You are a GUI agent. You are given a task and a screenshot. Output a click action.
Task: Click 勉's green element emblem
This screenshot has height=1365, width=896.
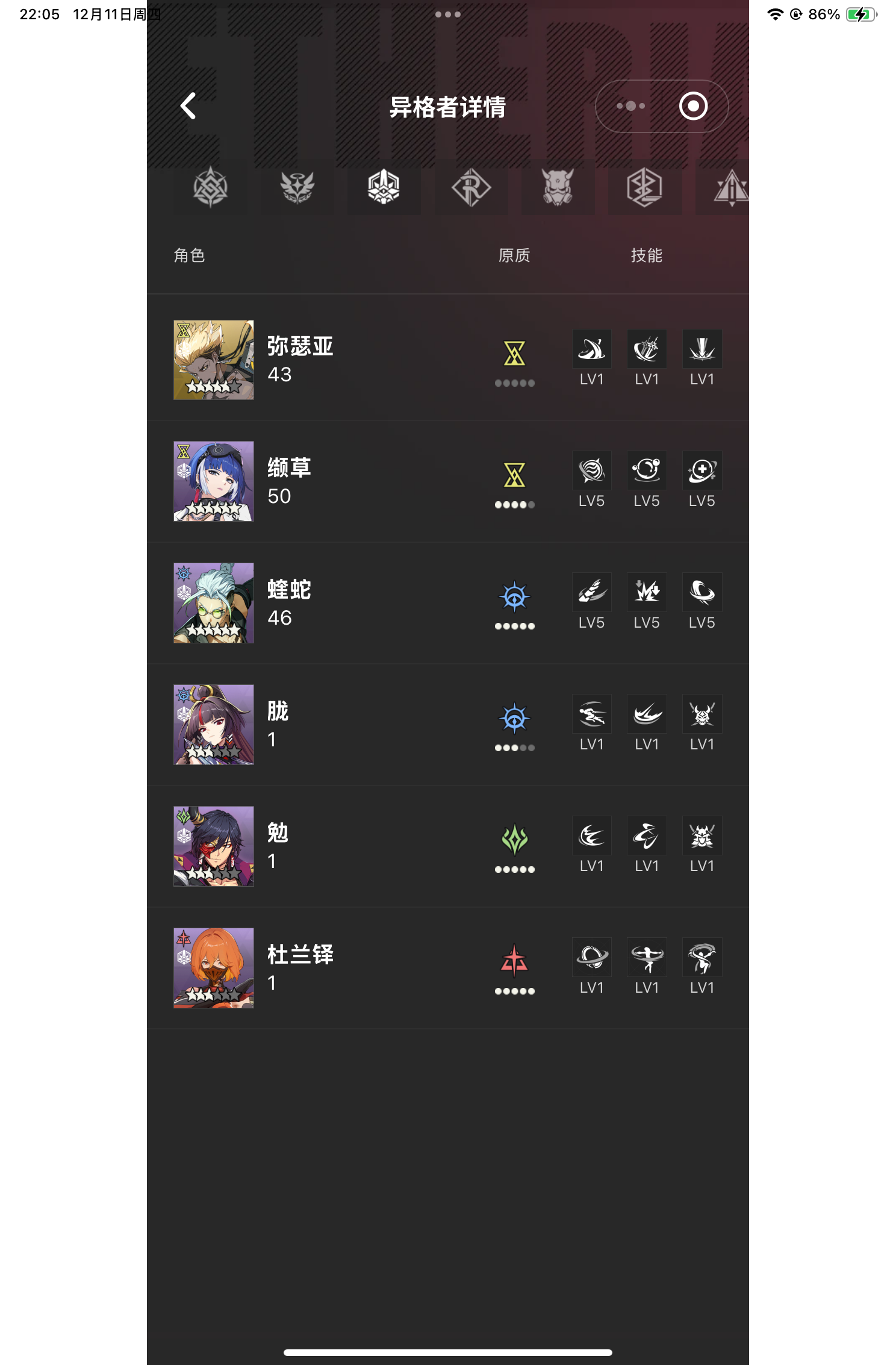(515, 839)
